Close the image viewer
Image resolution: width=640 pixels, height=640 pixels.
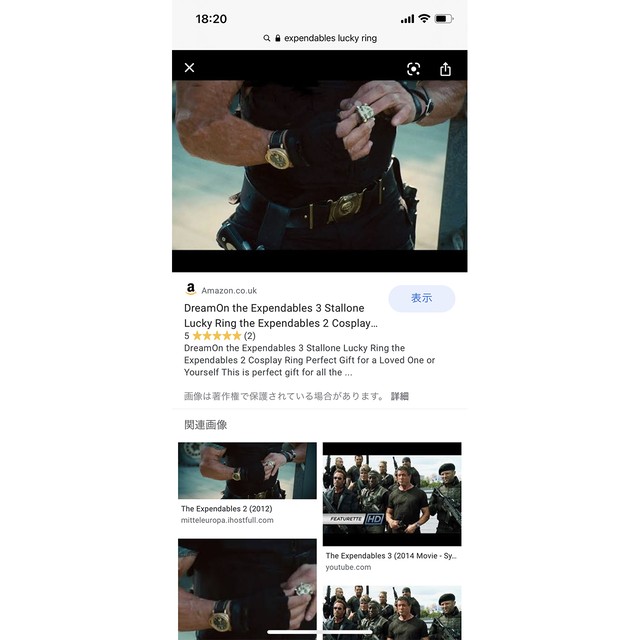189,68
